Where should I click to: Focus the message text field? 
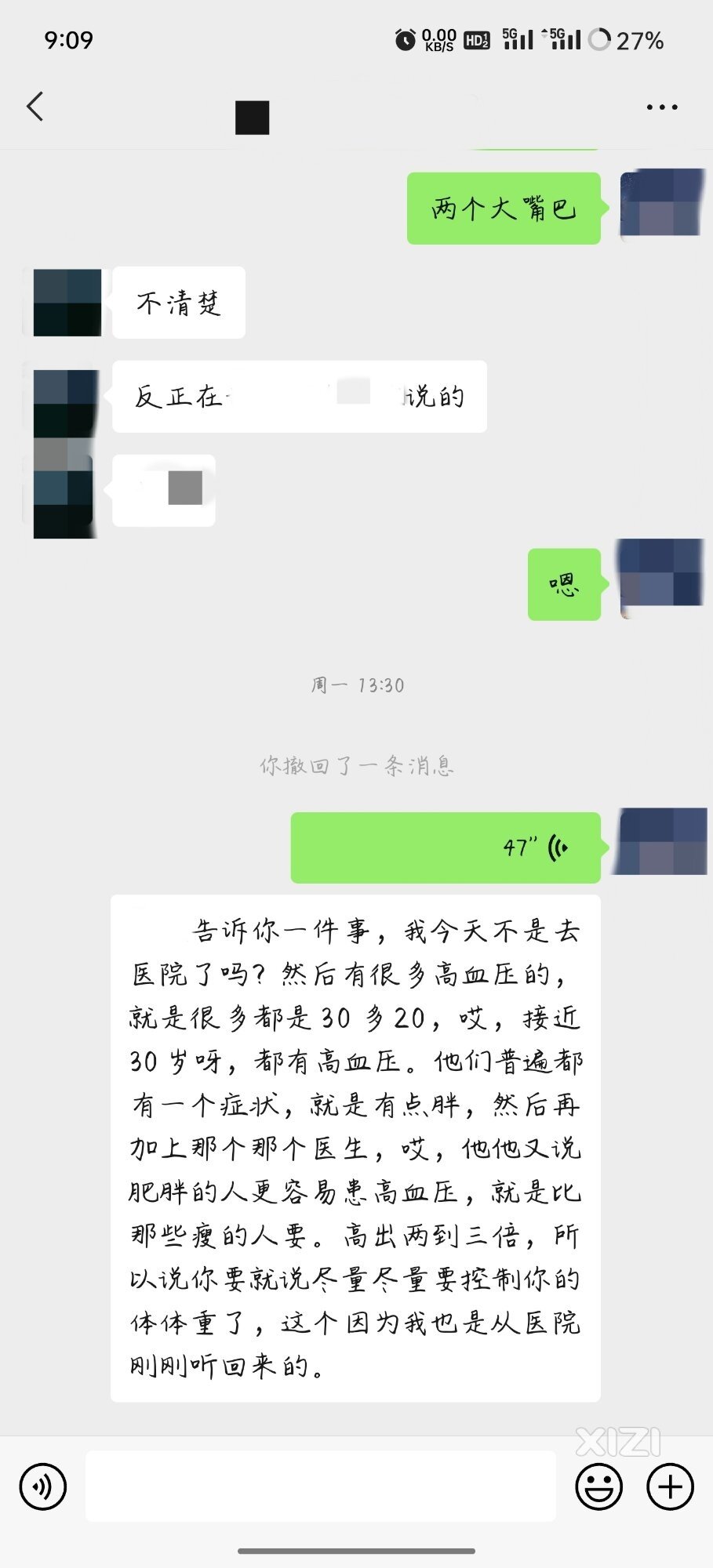(320, 1486)
